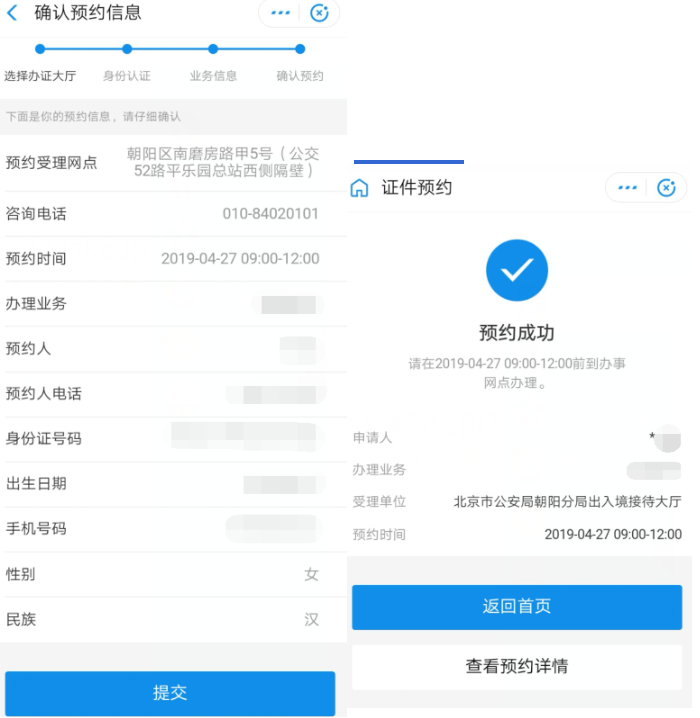Go back from the 确认预约信息 page
The width and height of the screenshot is (700, 718).
(x=13, y=13)
